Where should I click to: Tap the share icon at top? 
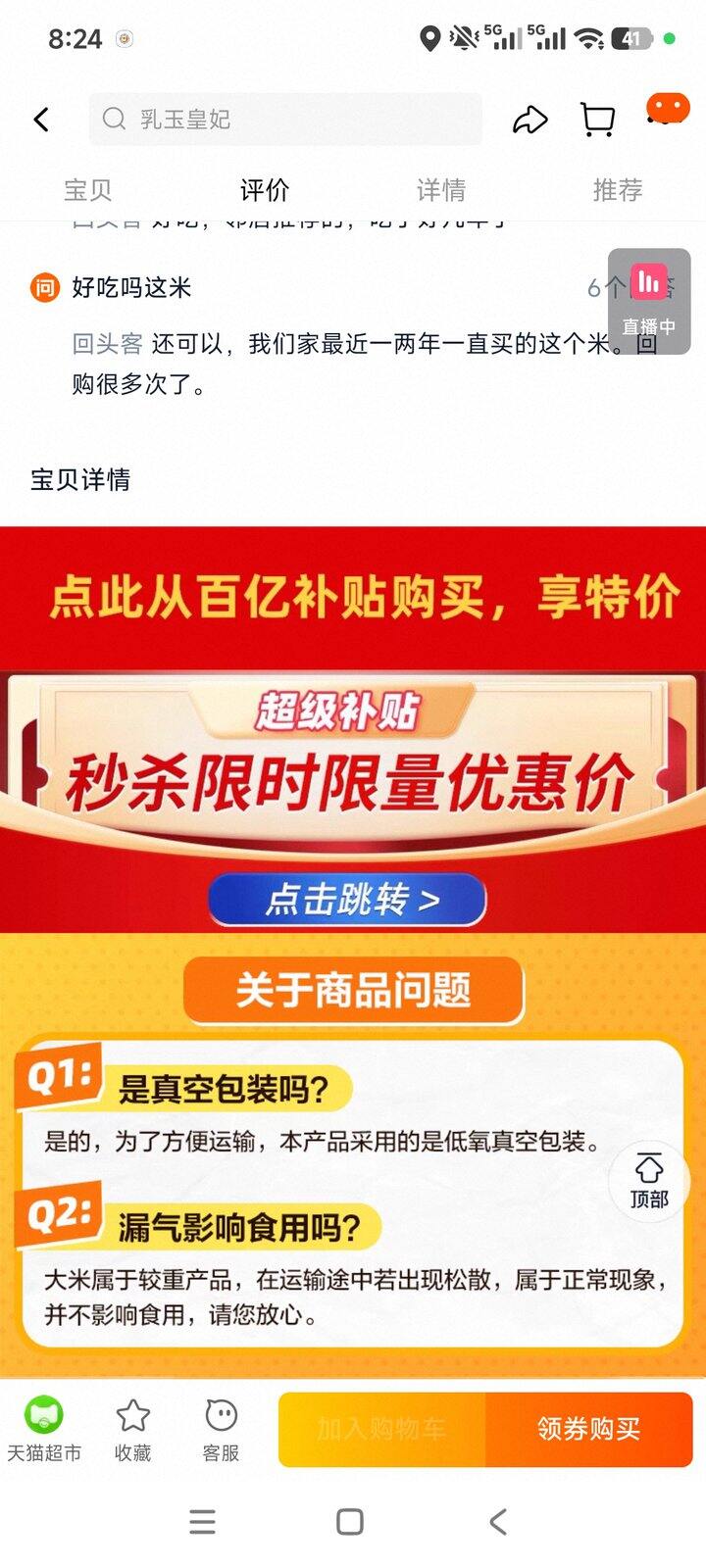tap(529, 119)
